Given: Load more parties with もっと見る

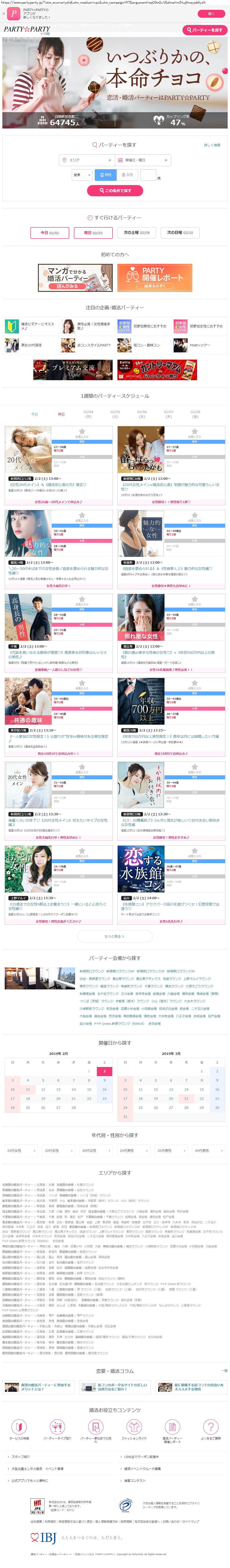Looking at the screenshot, I should pos(115,936).
